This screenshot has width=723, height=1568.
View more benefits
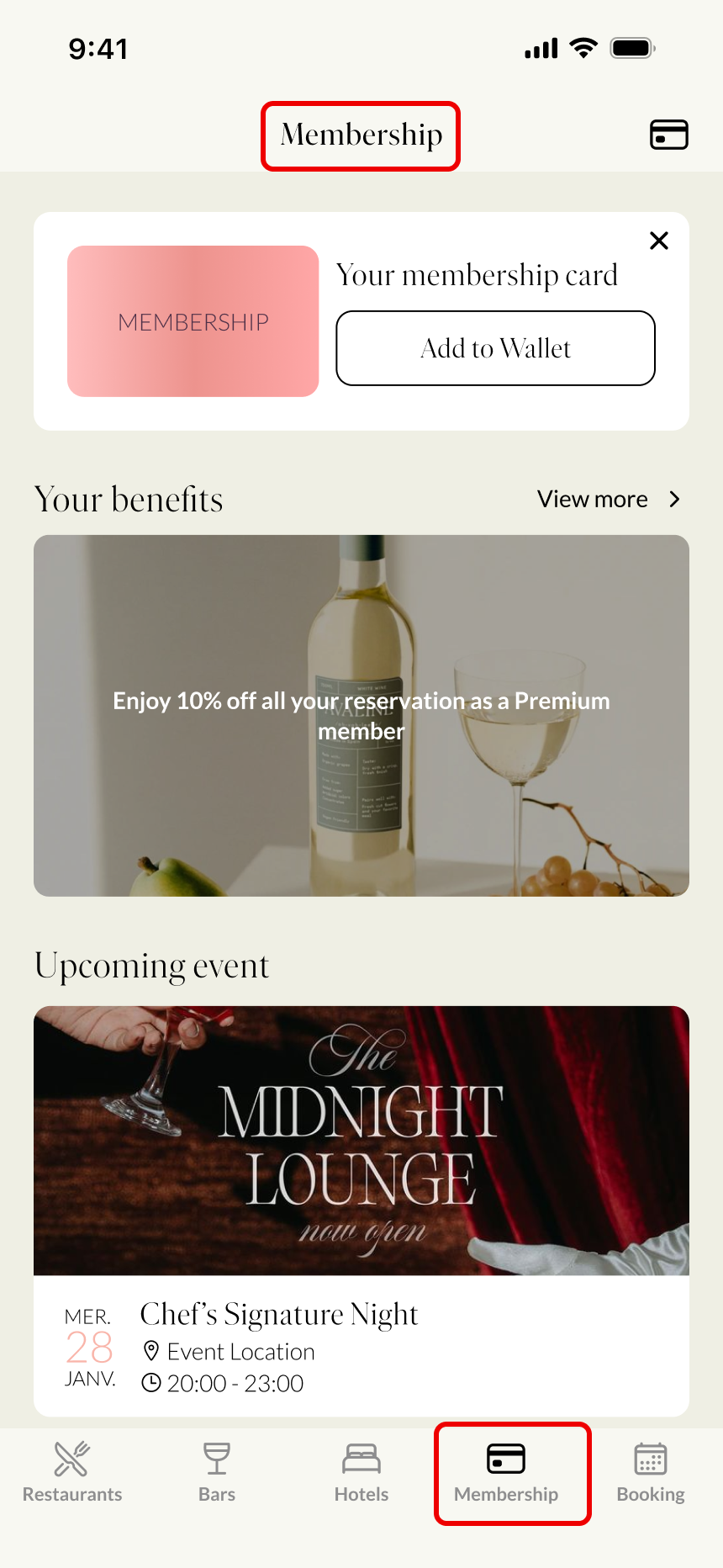[x=608, y=500]
